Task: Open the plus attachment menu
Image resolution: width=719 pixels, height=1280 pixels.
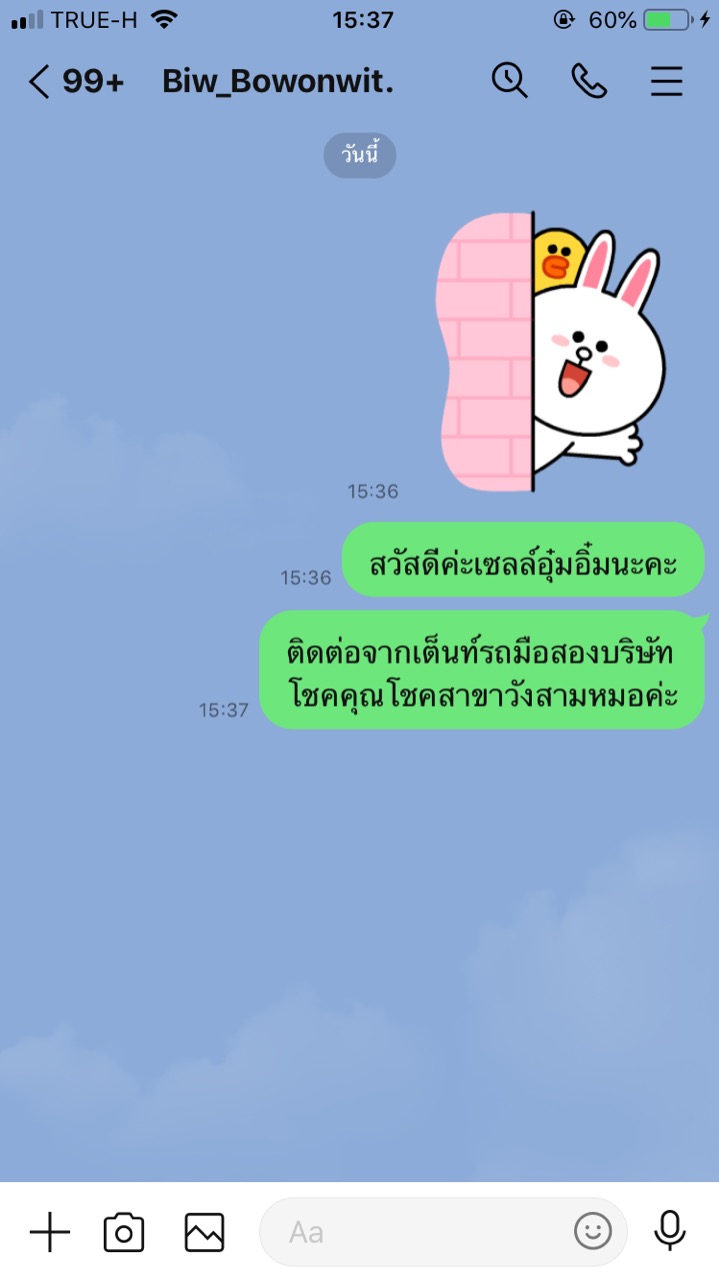Action: [x=50, y=1232]
